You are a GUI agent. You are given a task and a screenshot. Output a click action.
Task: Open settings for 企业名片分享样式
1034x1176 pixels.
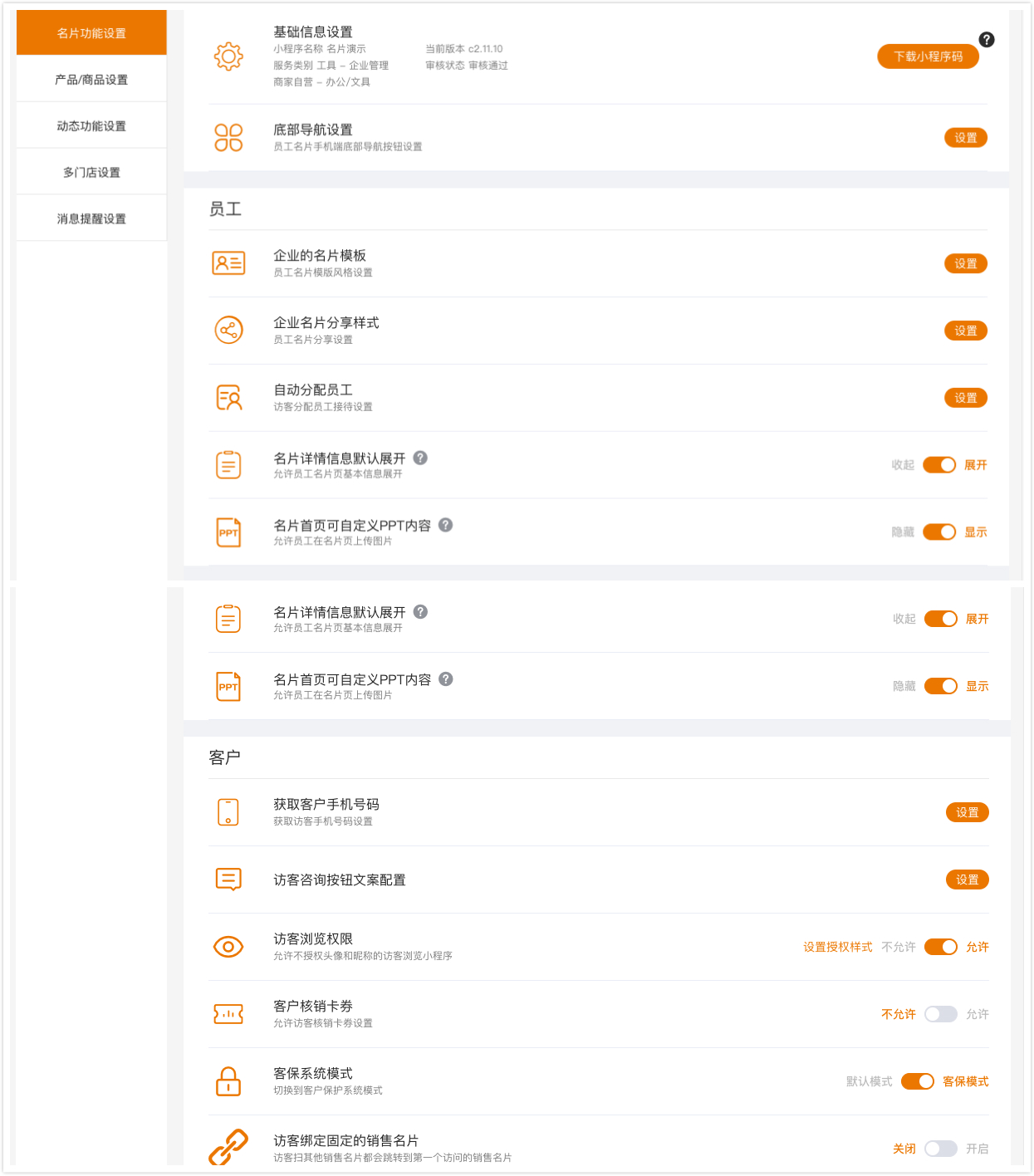[x=965, y=331]
